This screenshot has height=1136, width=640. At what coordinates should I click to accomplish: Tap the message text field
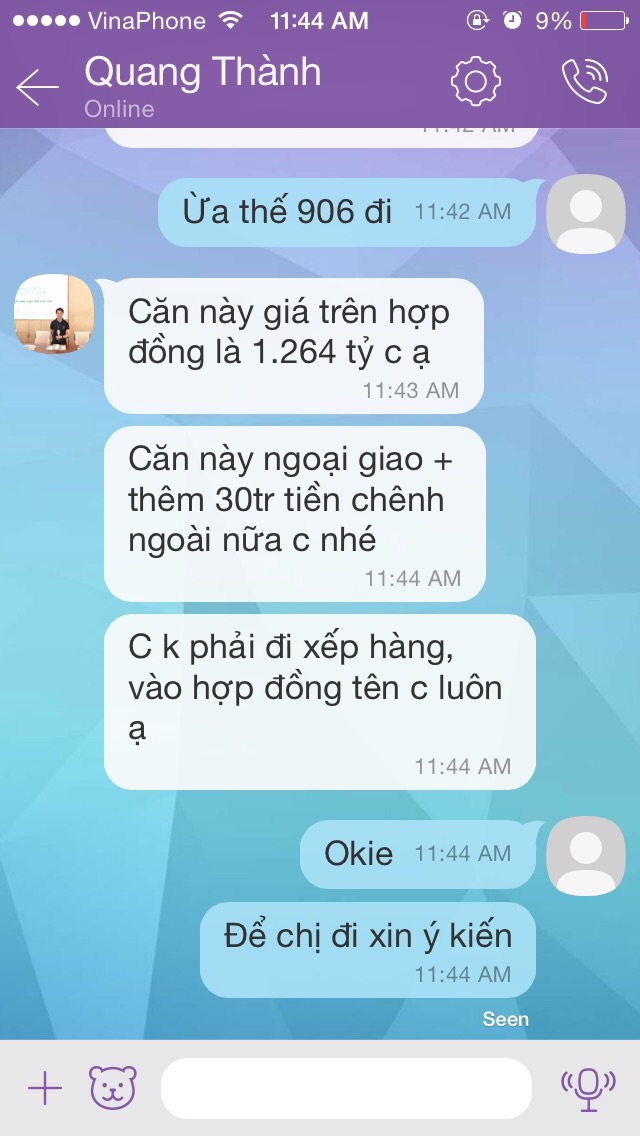click(x=346, y=1088)
